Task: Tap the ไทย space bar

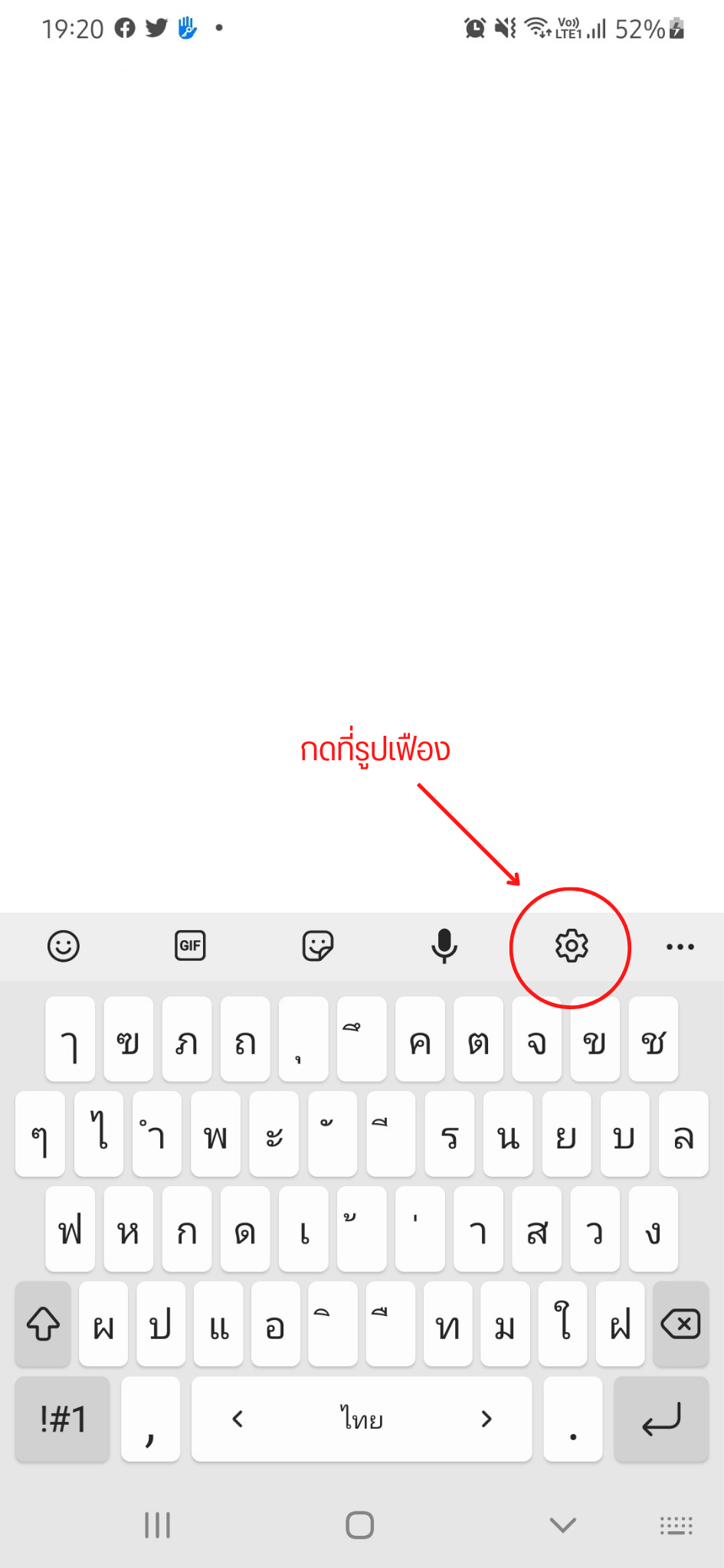Action: pyautogui.click(x=362, y=1419)
